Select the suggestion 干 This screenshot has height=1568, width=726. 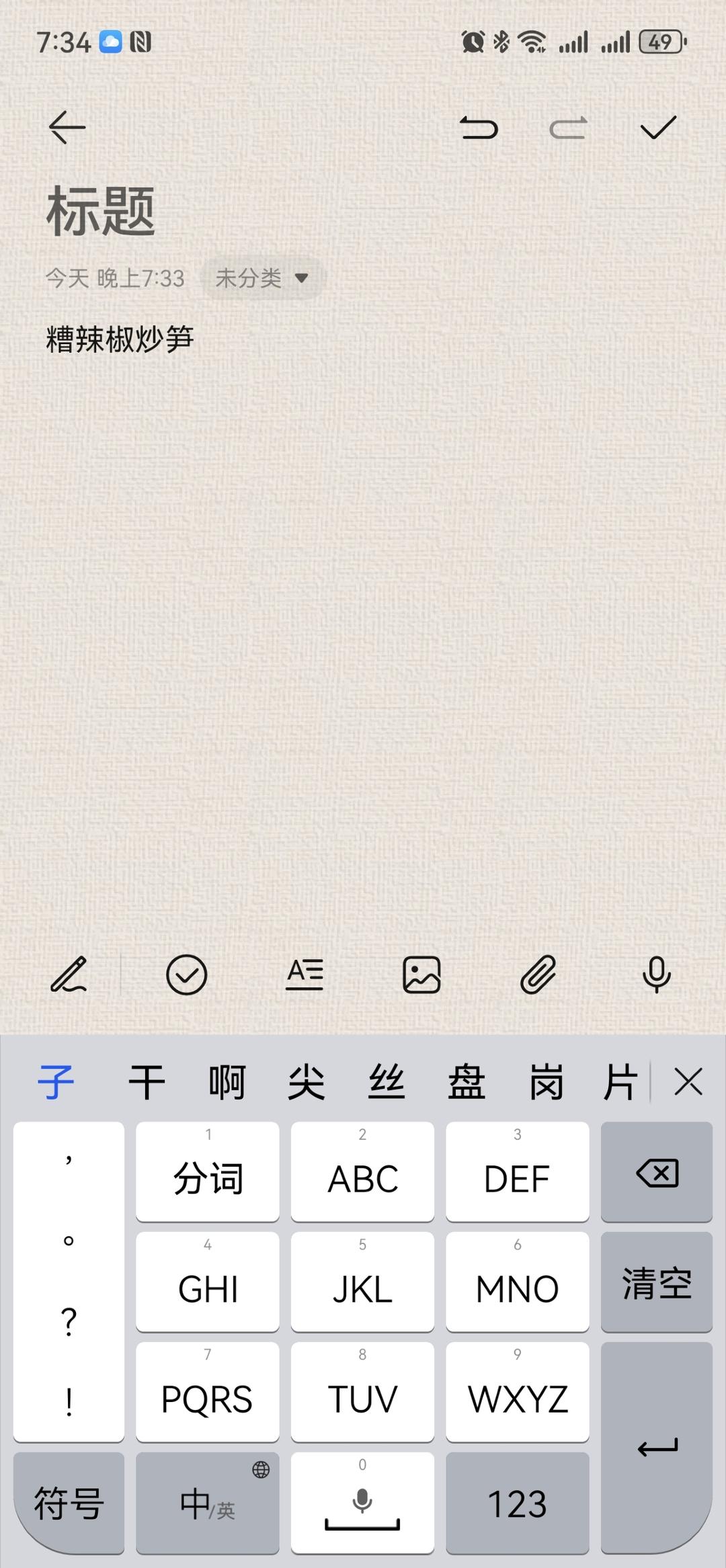[x=147, y=1082]
